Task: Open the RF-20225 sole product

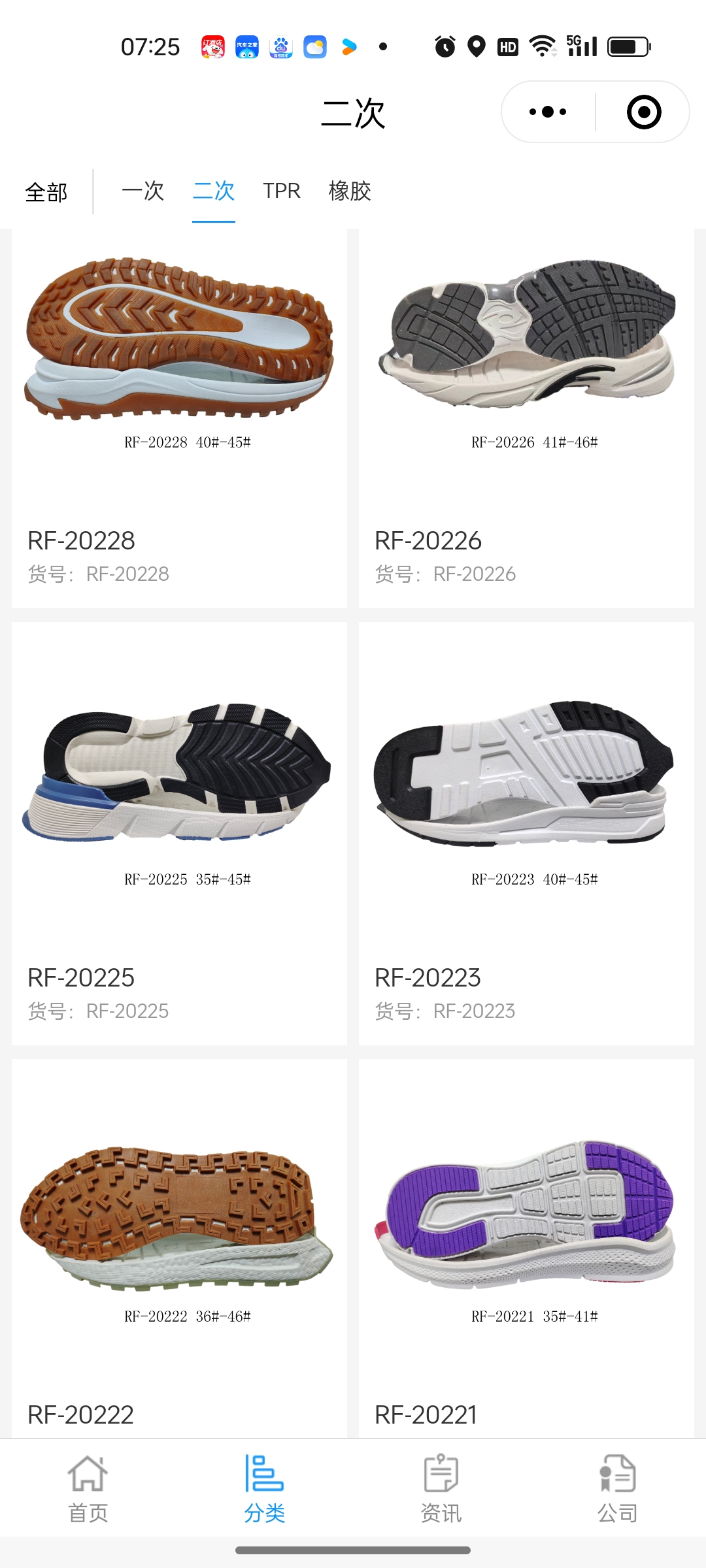Action: (179, 833)
